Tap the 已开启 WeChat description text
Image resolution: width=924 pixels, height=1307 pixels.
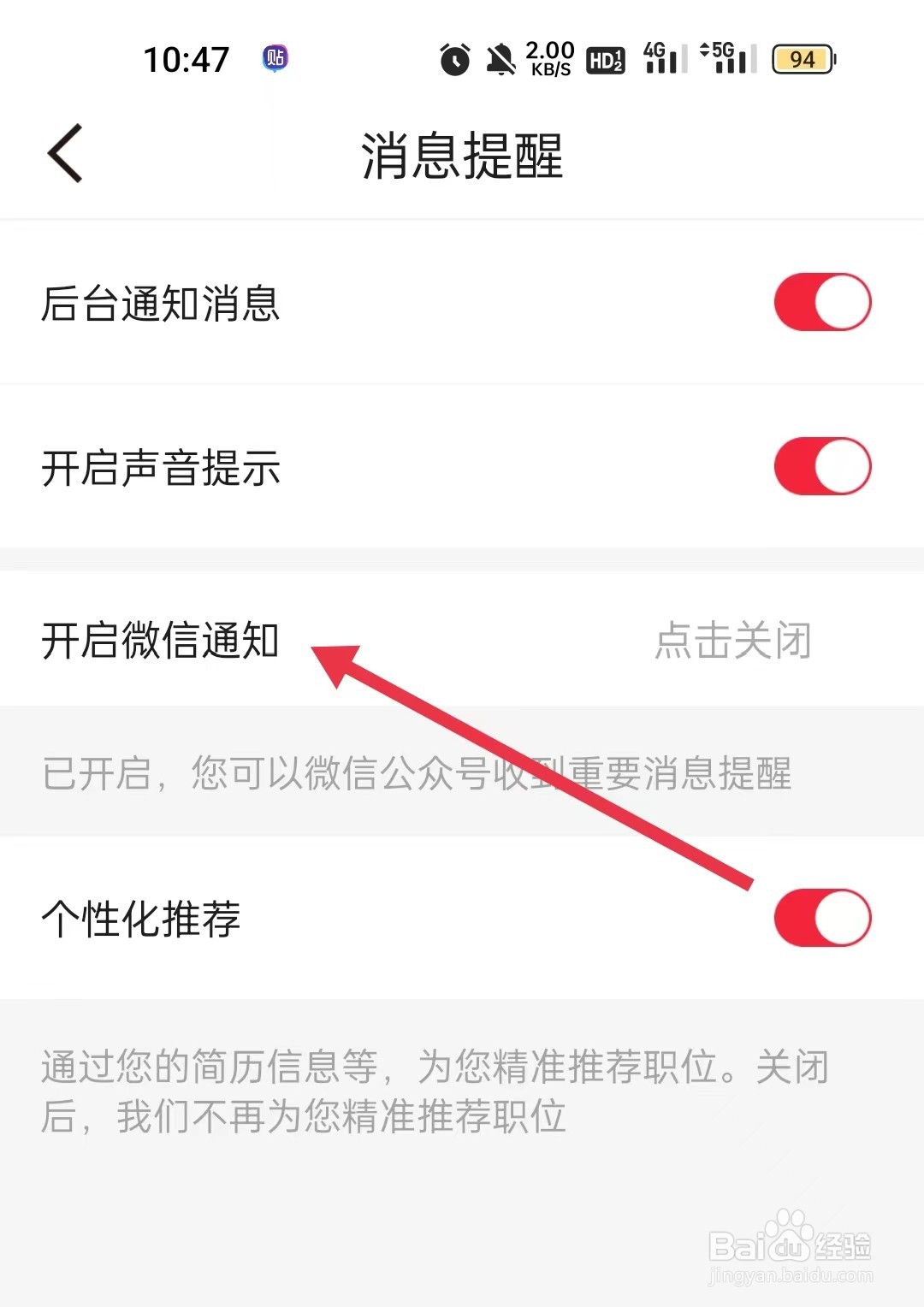415,775
